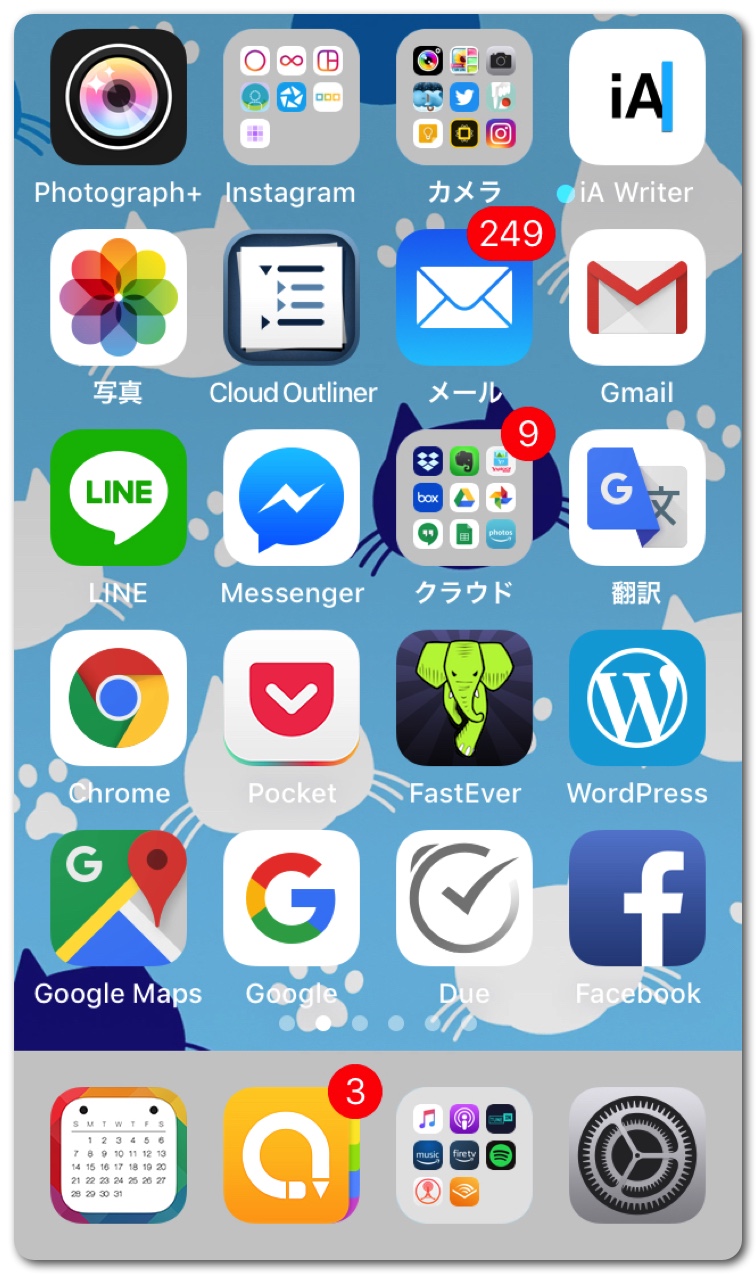Open the Photograph+ camera app
The height and width of the screenshot is (1274, 756).
click(118, 97)
